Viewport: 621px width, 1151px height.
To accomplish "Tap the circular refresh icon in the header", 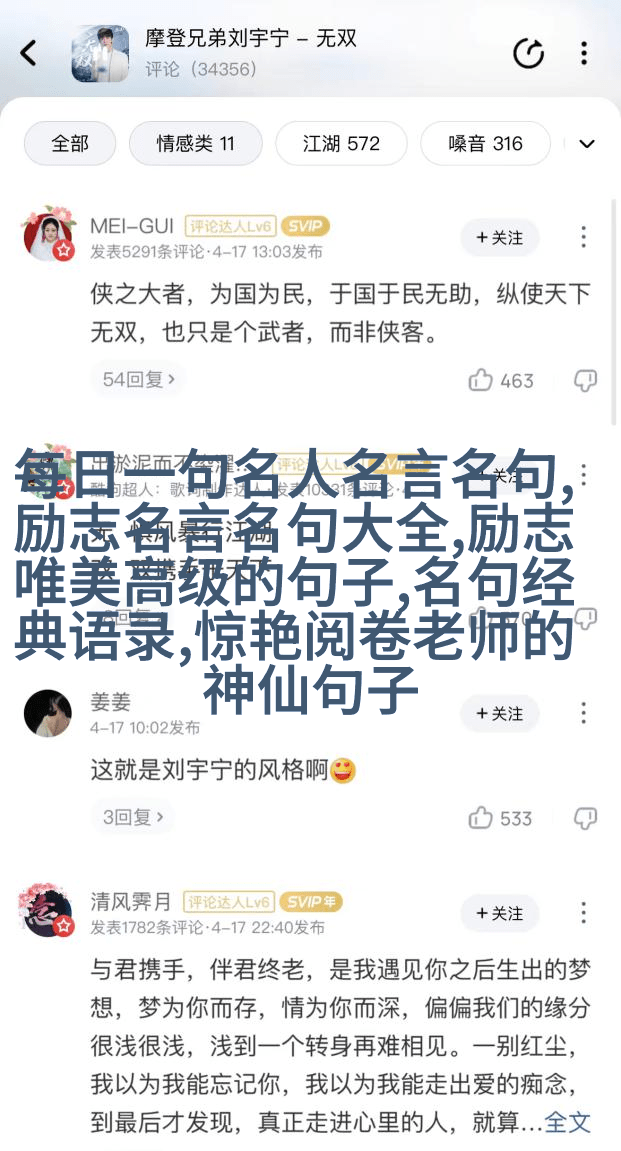I will coord(528,53).
